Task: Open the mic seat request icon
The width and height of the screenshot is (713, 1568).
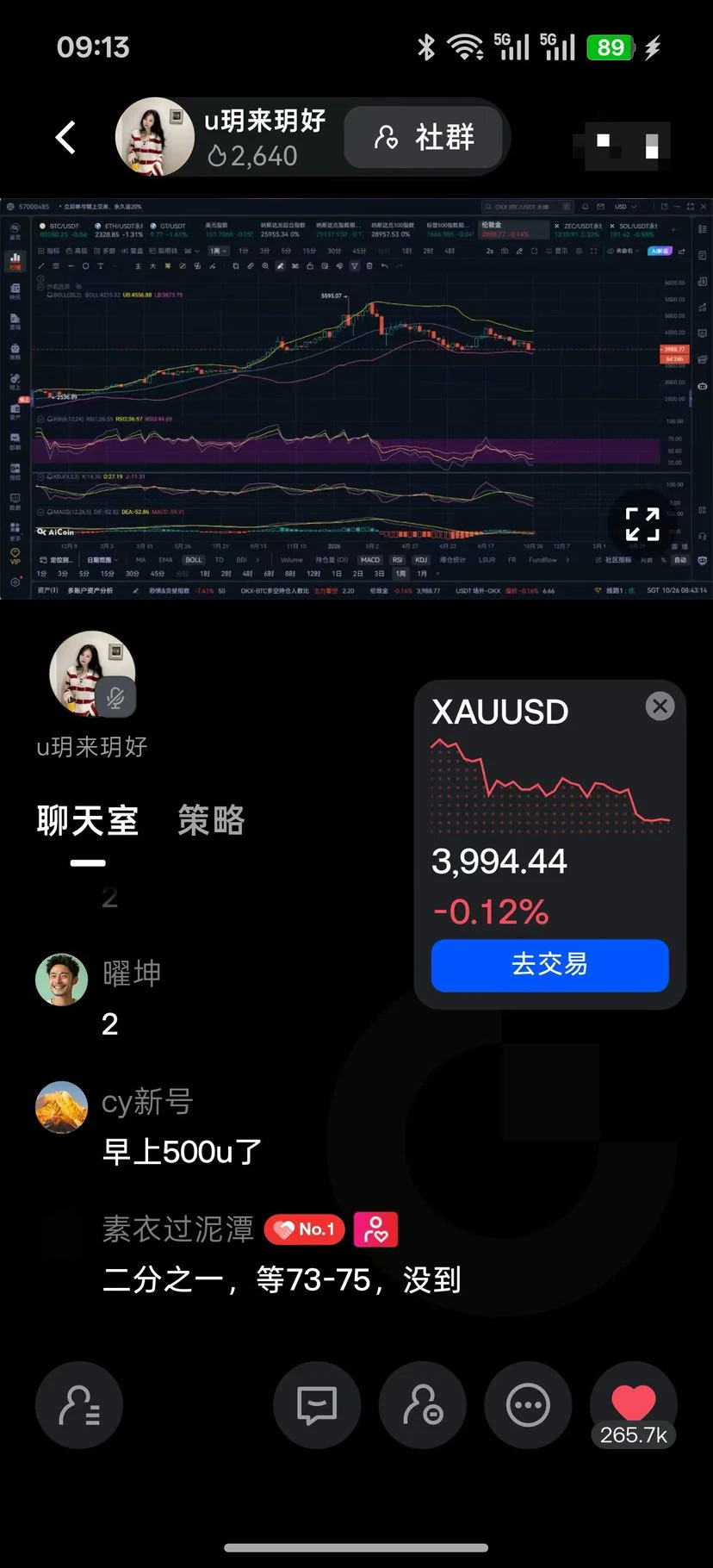Action: coord(423,1405)
